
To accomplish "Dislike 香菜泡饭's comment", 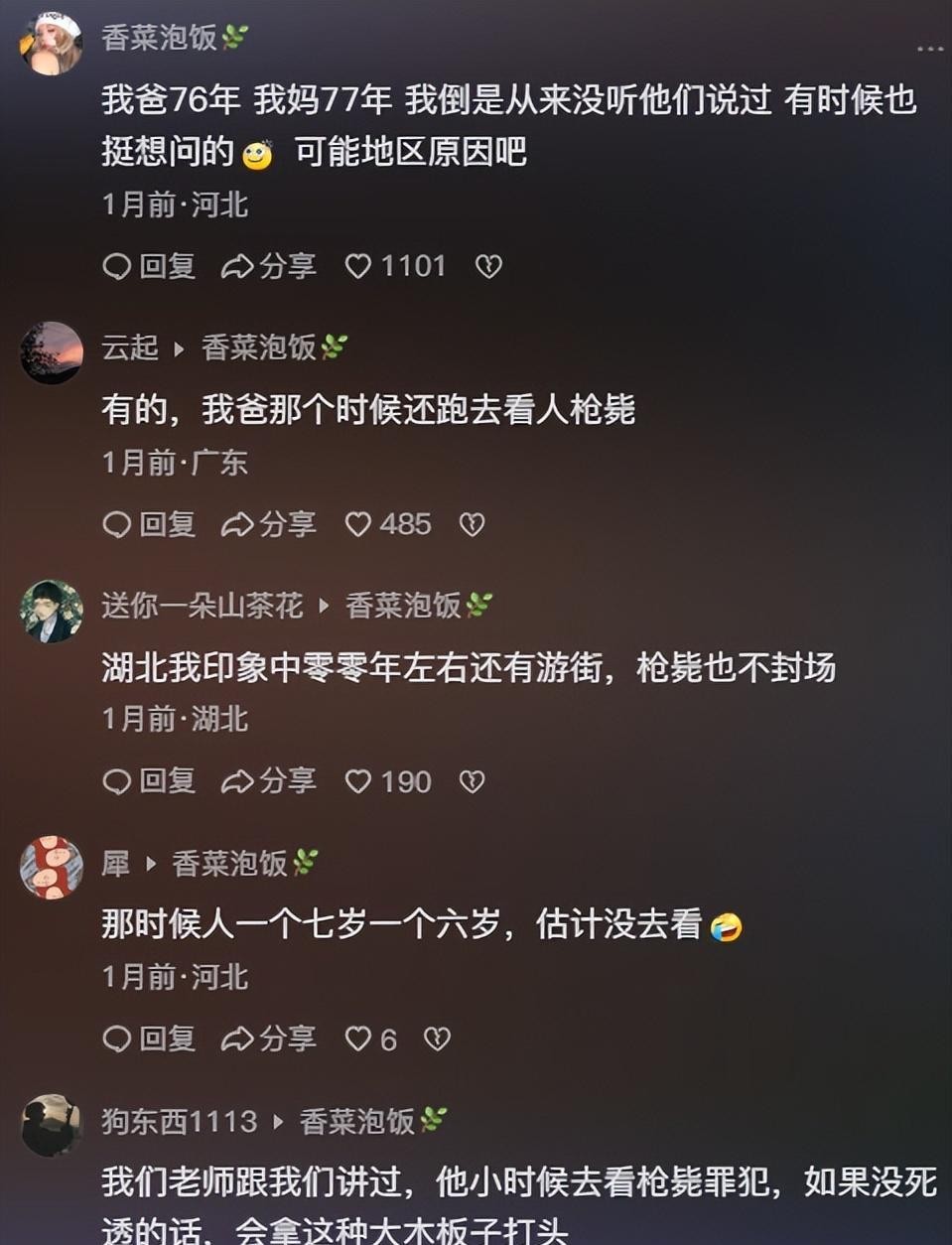I will pyautogui.click(x=488, y=266).
